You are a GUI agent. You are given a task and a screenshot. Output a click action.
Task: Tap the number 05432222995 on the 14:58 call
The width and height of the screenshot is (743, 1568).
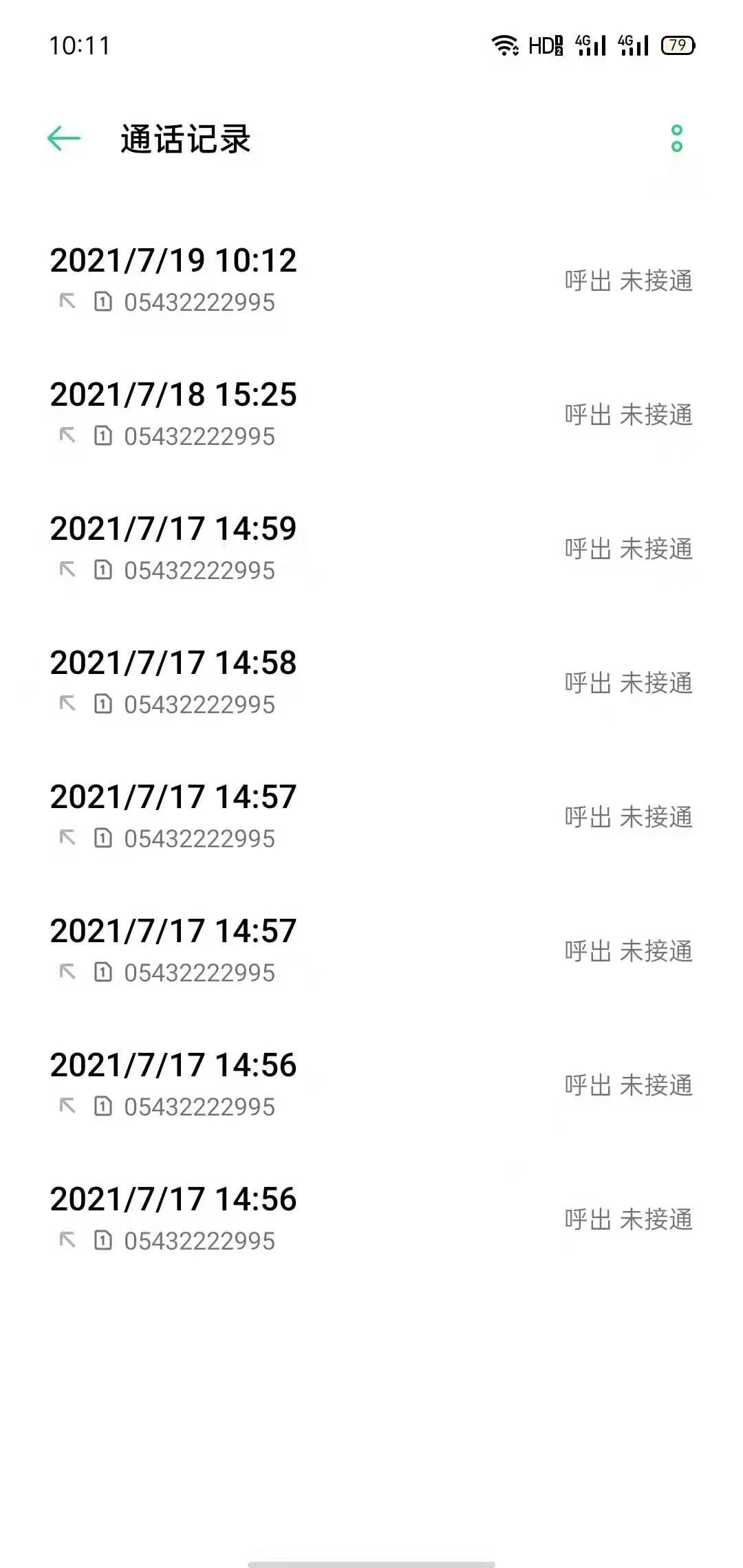200,705
